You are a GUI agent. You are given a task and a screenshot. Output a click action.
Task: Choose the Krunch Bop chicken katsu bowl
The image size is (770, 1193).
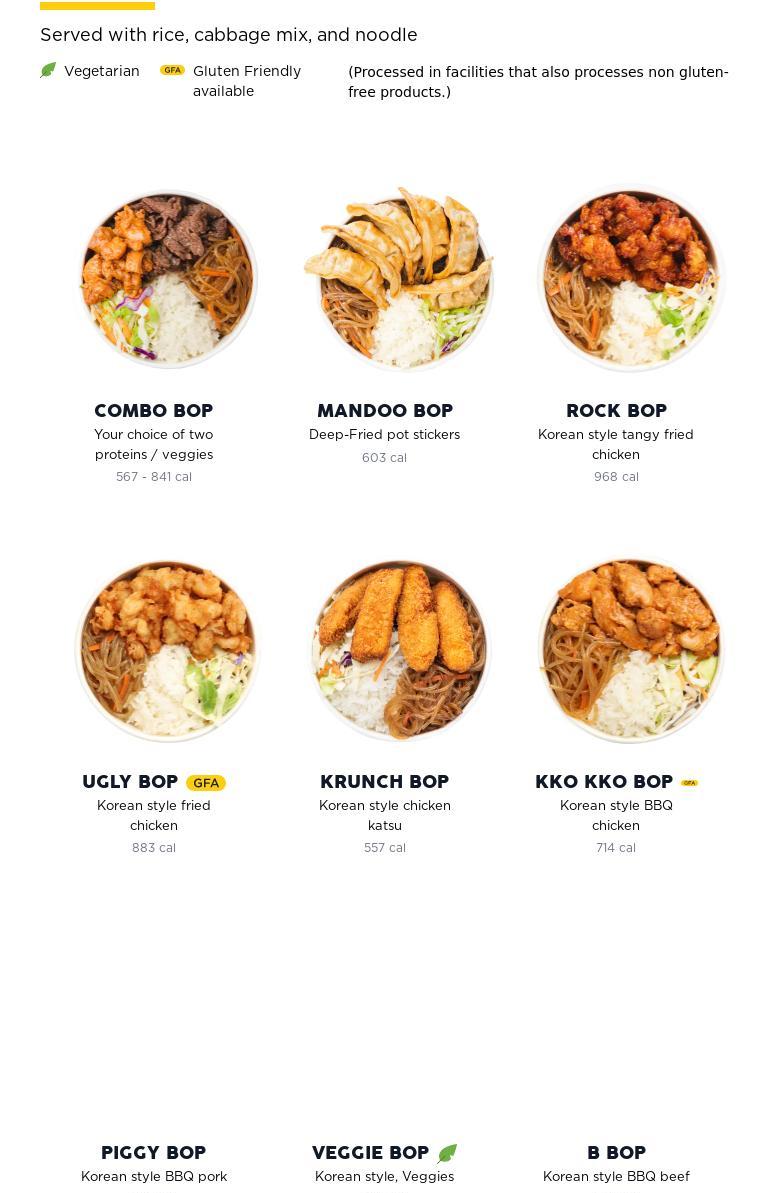coord(385,782)
